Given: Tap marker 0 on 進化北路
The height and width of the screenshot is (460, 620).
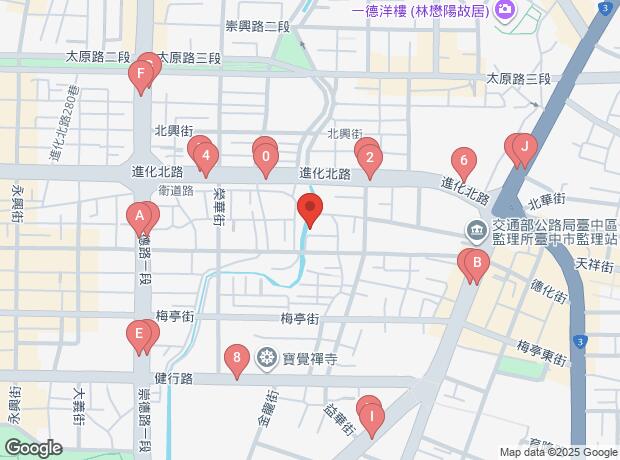Looking at the screenshot, I should [x=266, y=157].
